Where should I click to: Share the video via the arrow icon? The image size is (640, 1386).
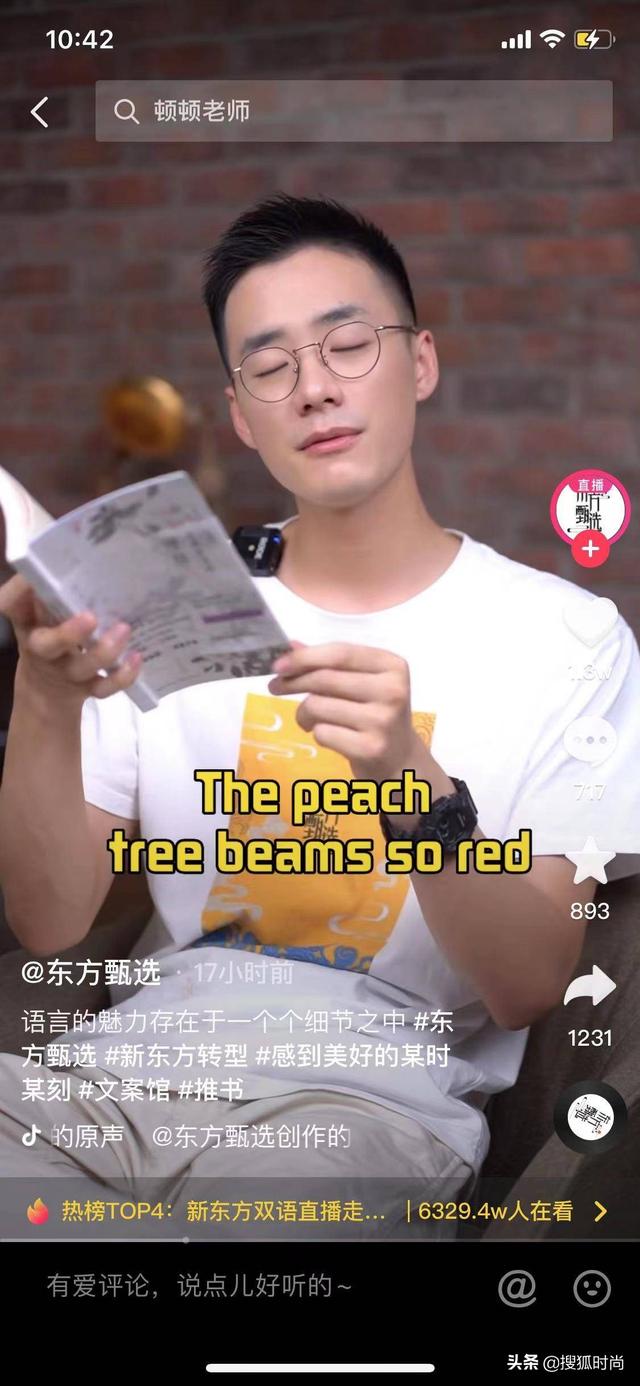click(x=590, y=987)
